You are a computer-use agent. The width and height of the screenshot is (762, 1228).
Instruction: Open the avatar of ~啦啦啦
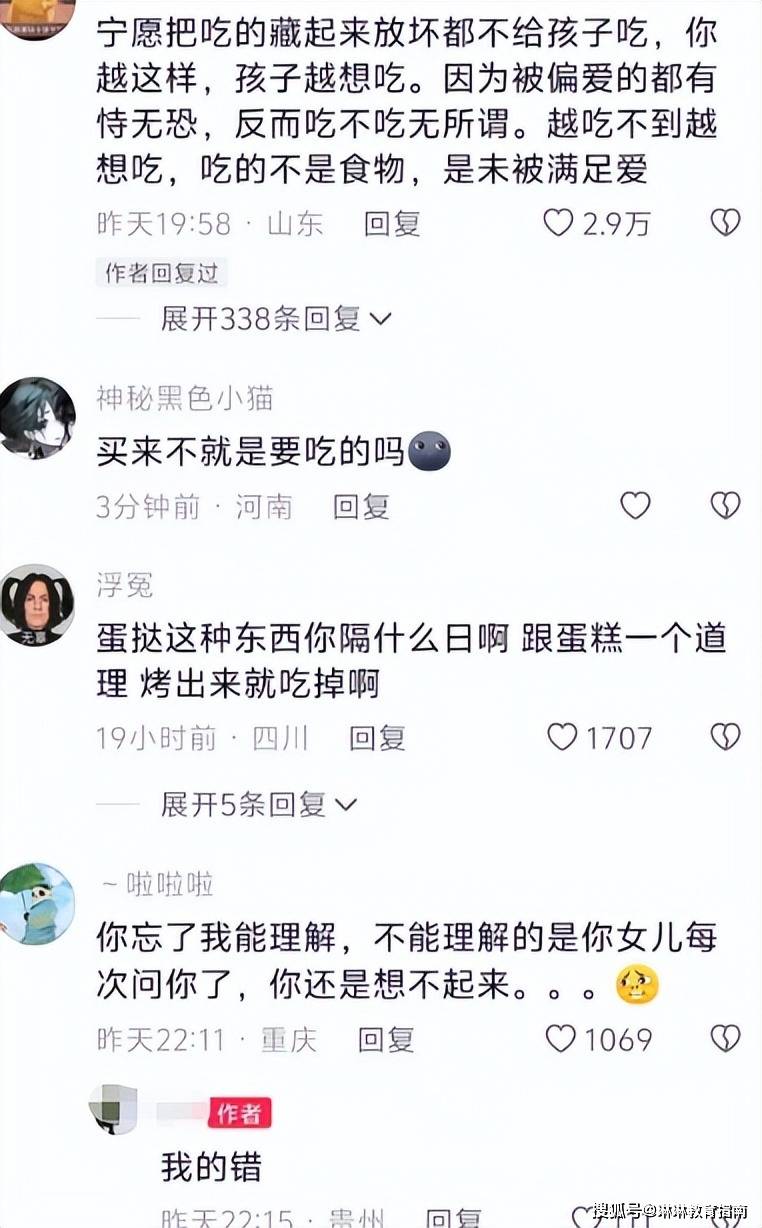pos(37,903)
